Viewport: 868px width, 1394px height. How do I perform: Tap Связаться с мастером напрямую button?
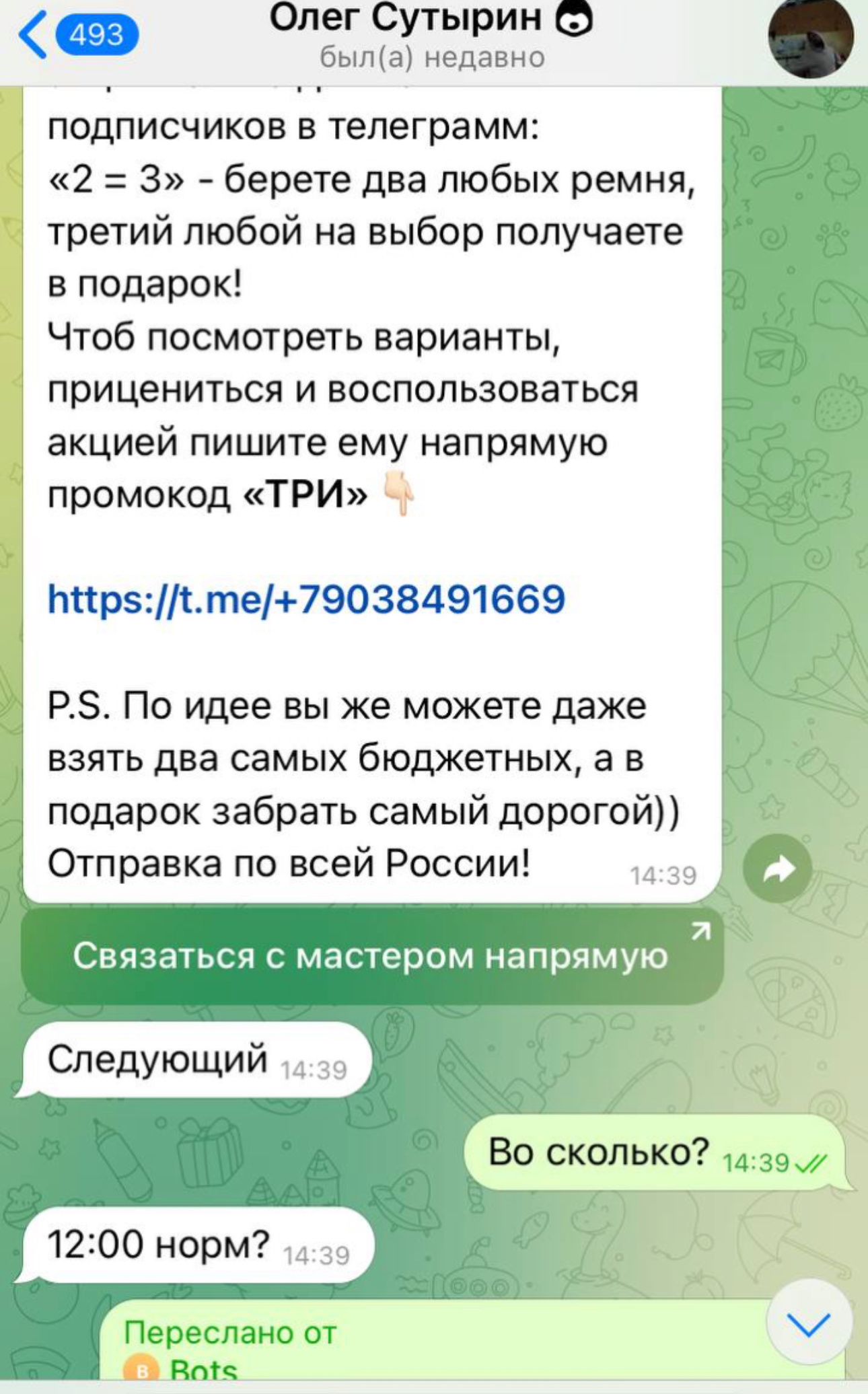[372, 956]
